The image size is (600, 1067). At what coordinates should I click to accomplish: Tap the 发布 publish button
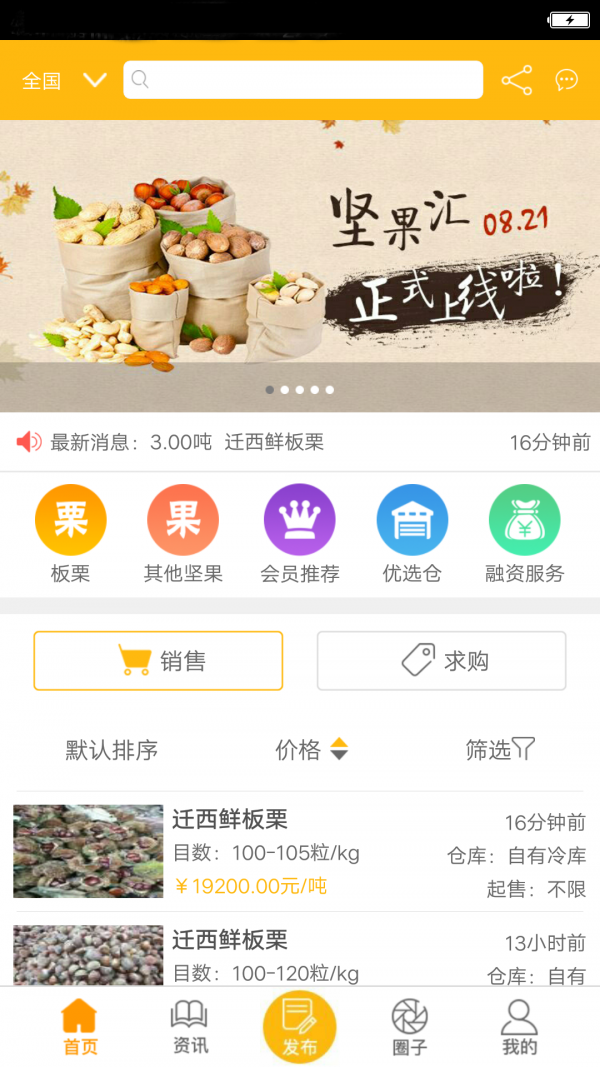click(299, 1027)
